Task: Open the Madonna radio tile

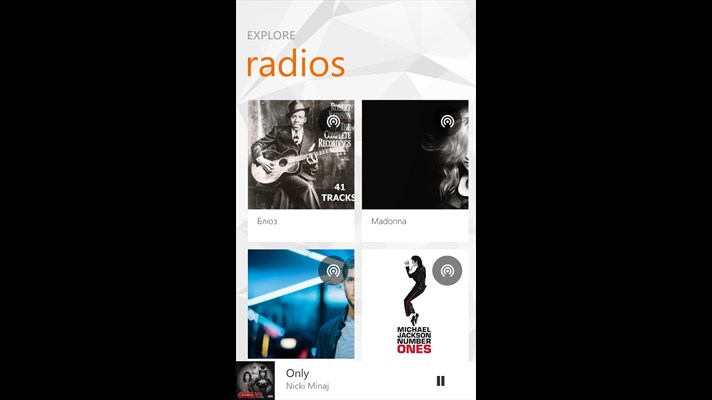Action: point(415,171)
